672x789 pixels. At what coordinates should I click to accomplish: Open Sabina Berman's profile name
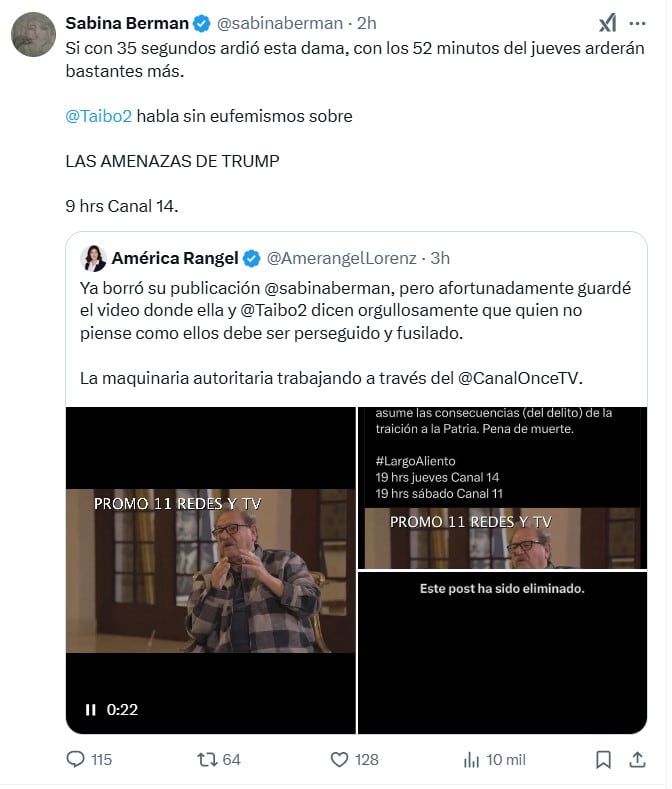point(126,22)
